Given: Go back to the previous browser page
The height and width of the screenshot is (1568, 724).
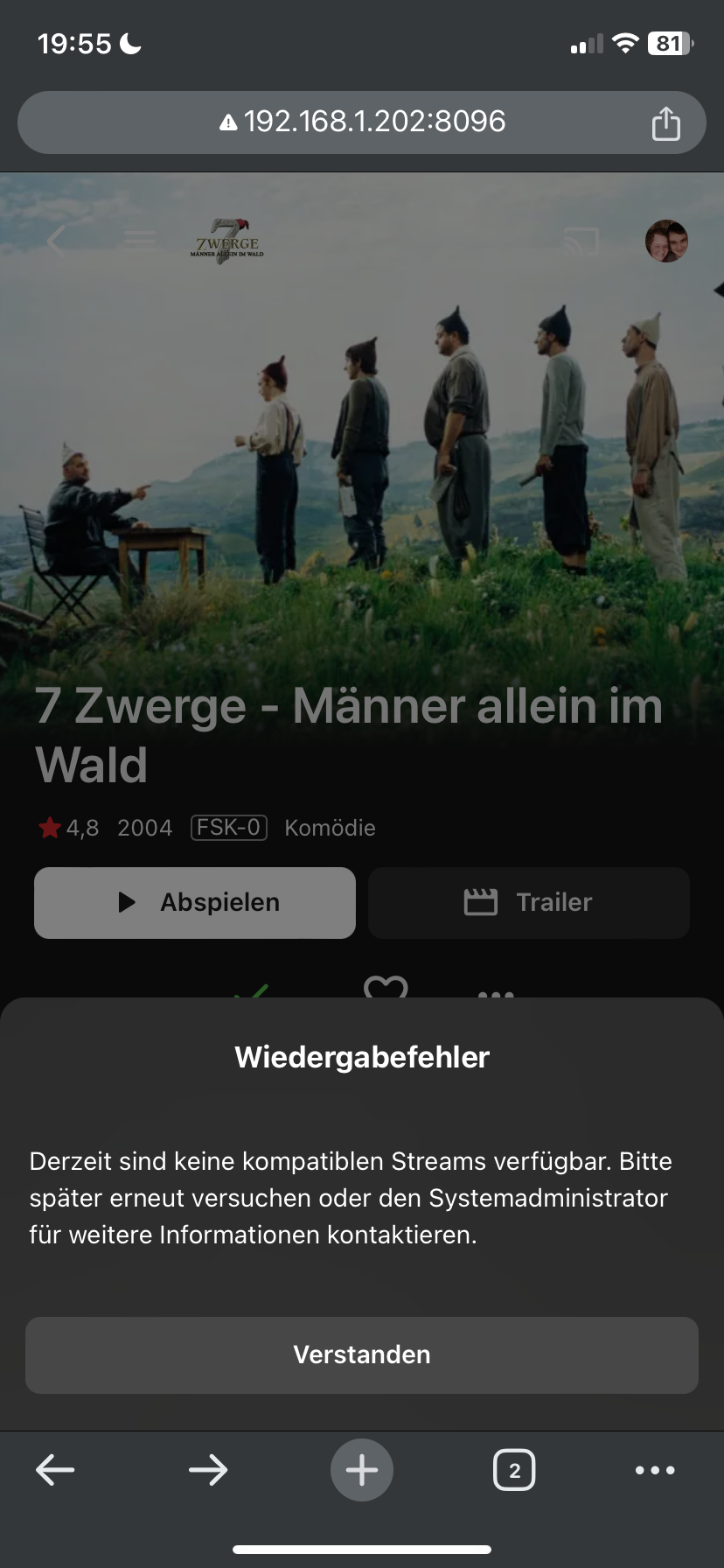Looking at the screenshot, I should pos(55,1470).
